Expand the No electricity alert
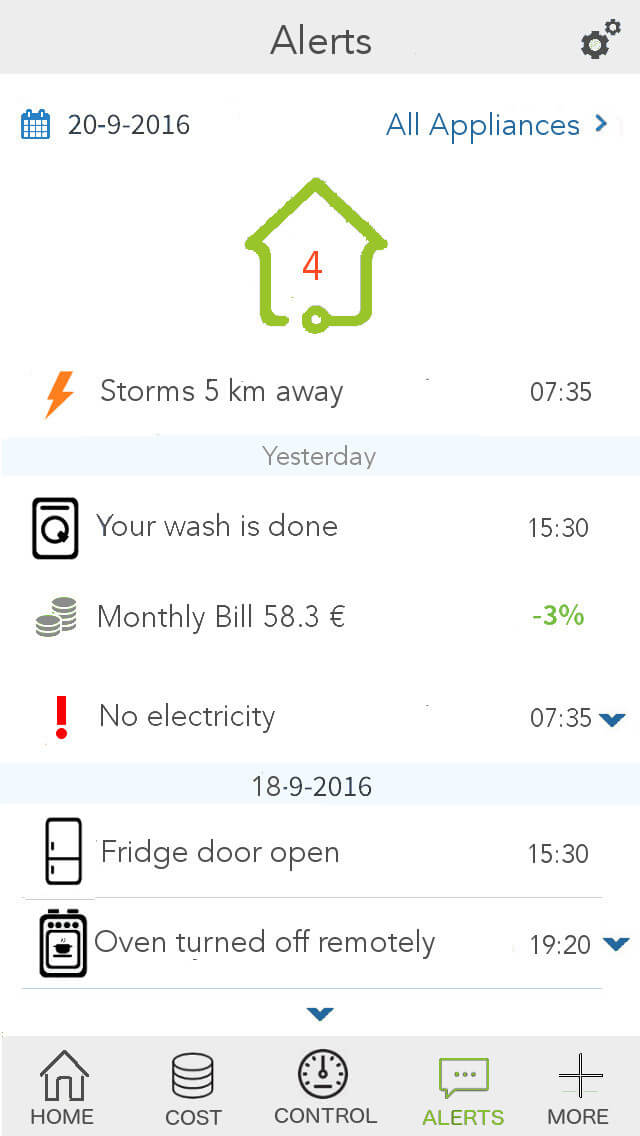The image size is (640, 1136). [x=612, y=719]
